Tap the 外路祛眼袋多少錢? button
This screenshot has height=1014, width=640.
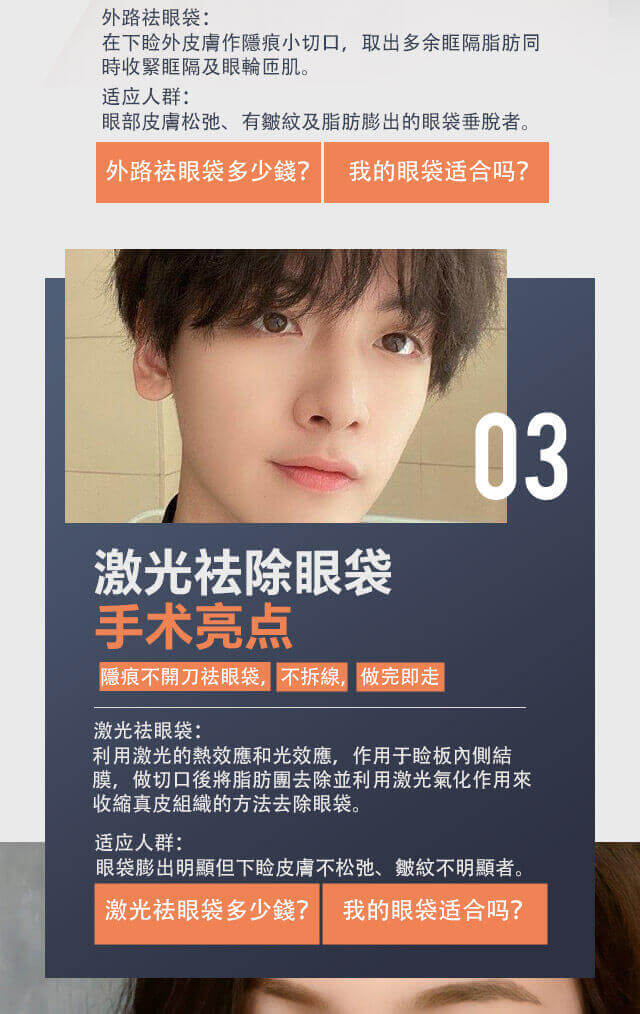[208, 172]
